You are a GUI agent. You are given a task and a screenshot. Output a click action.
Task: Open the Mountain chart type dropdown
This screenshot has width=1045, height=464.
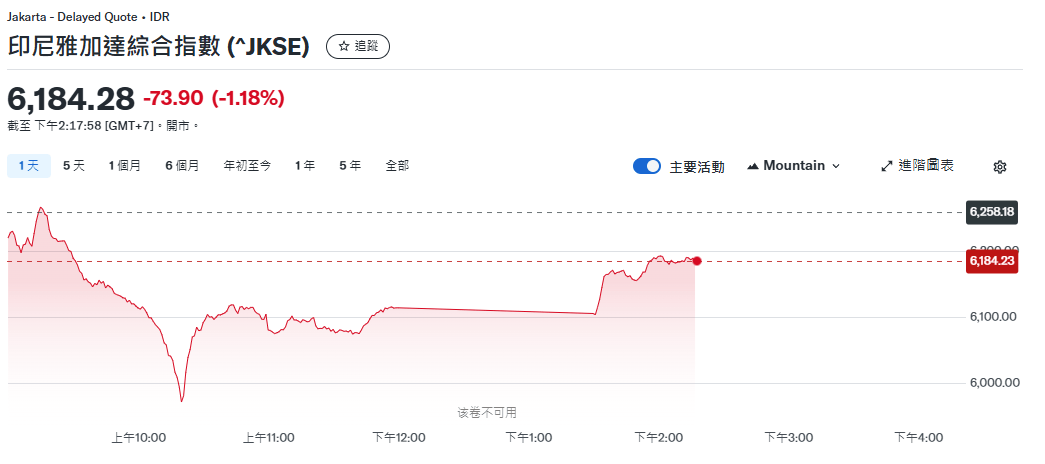[x=793, y=166]
